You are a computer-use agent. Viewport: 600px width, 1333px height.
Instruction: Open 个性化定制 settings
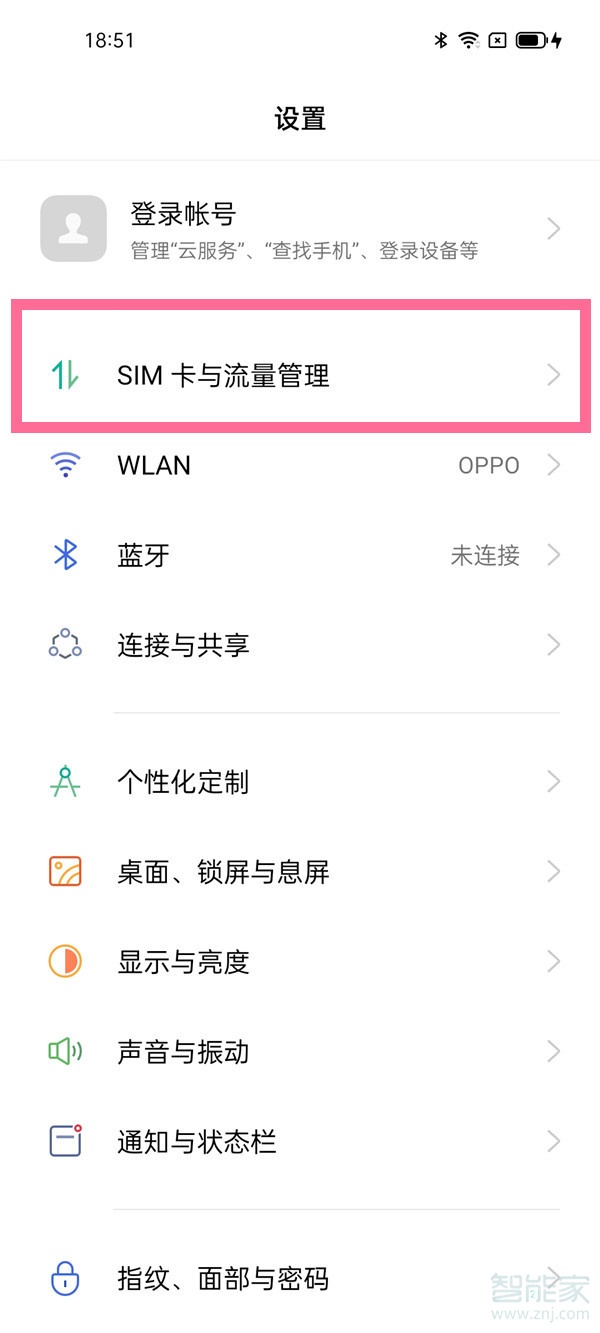[300, 782]
